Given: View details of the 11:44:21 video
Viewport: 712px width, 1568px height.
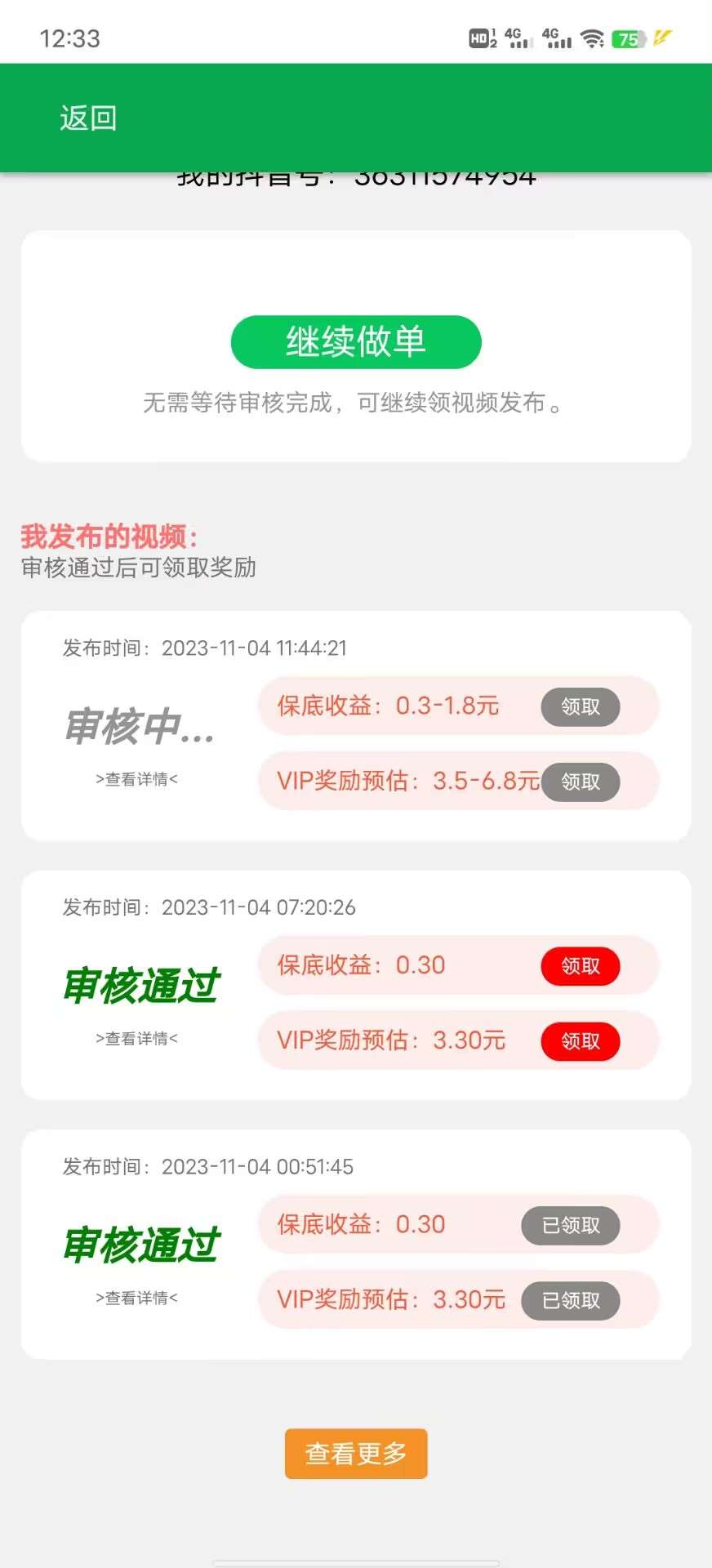Looking at the screenshot, I should pyautogui.click(x=136, y=779).
